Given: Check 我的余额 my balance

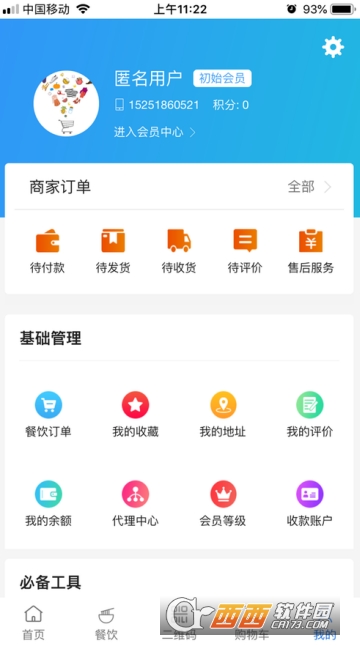Looking at the screenshot, I should [49, 503].
